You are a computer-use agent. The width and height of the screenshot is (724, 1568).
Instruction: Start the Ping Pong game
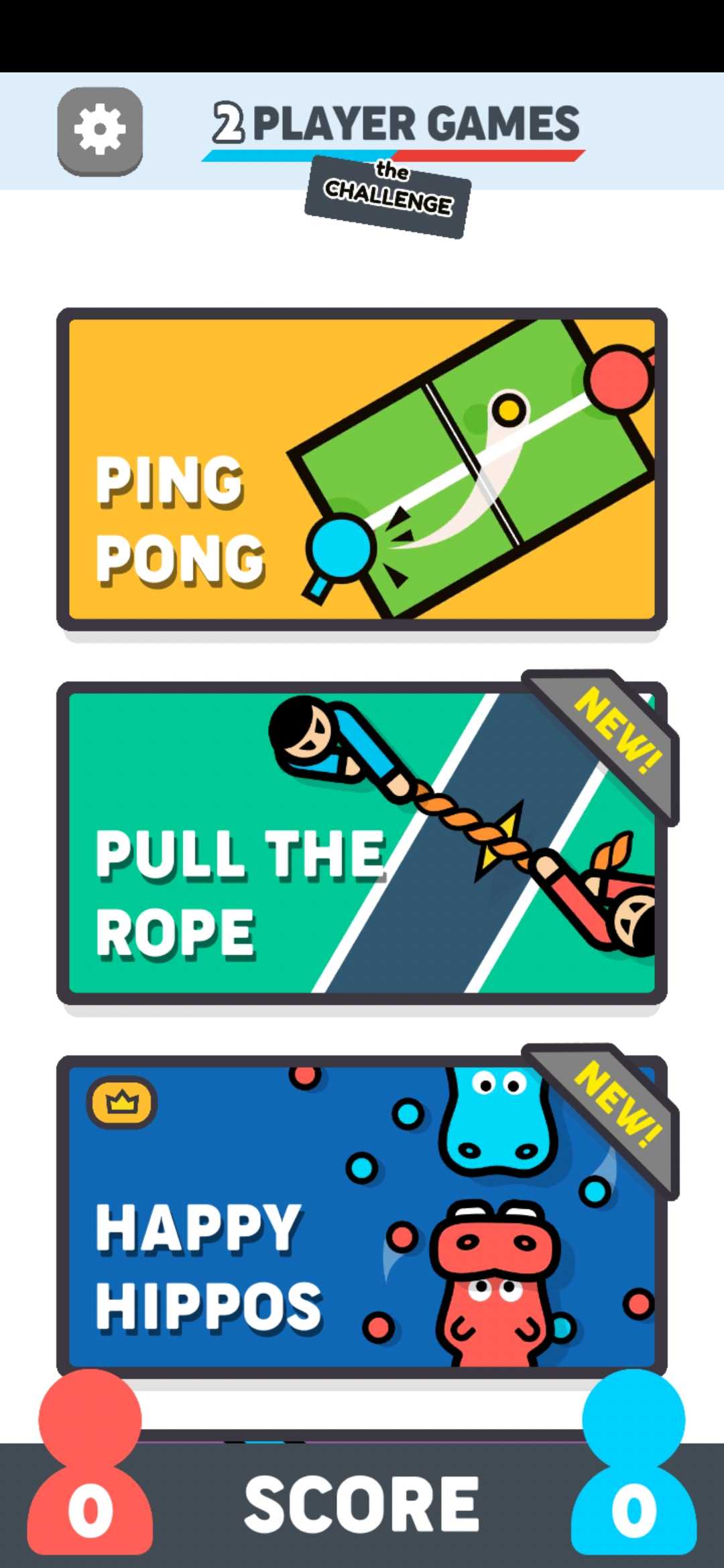(361, 469)
